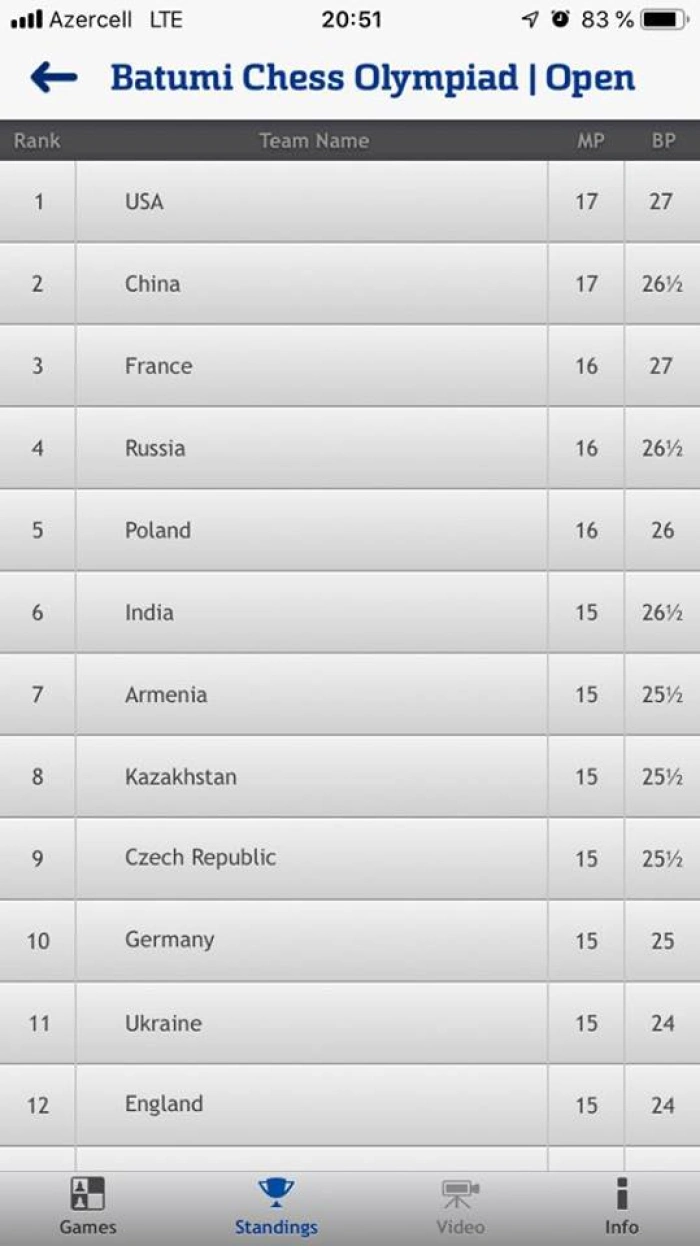Tap the India team row

[x=310, y=612]
